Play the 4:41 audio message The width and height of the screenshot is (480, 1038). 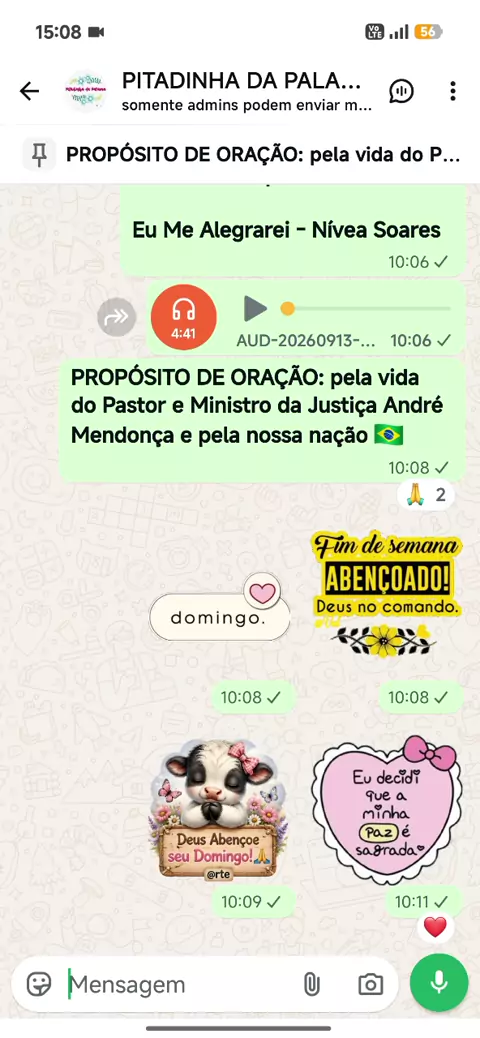[x=255, y=308]
